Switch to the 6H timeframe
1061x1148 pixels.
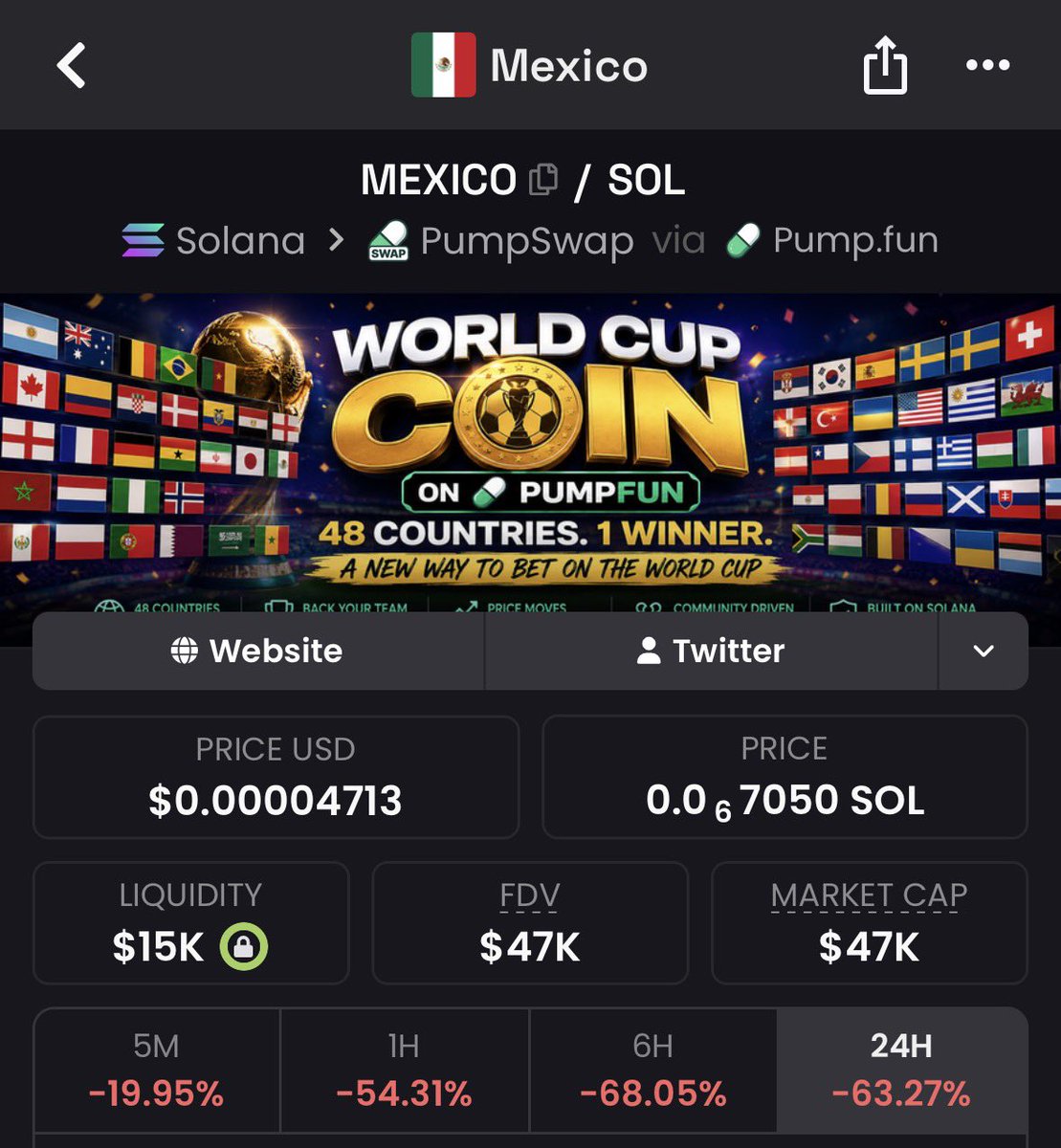coord(652,1070)
